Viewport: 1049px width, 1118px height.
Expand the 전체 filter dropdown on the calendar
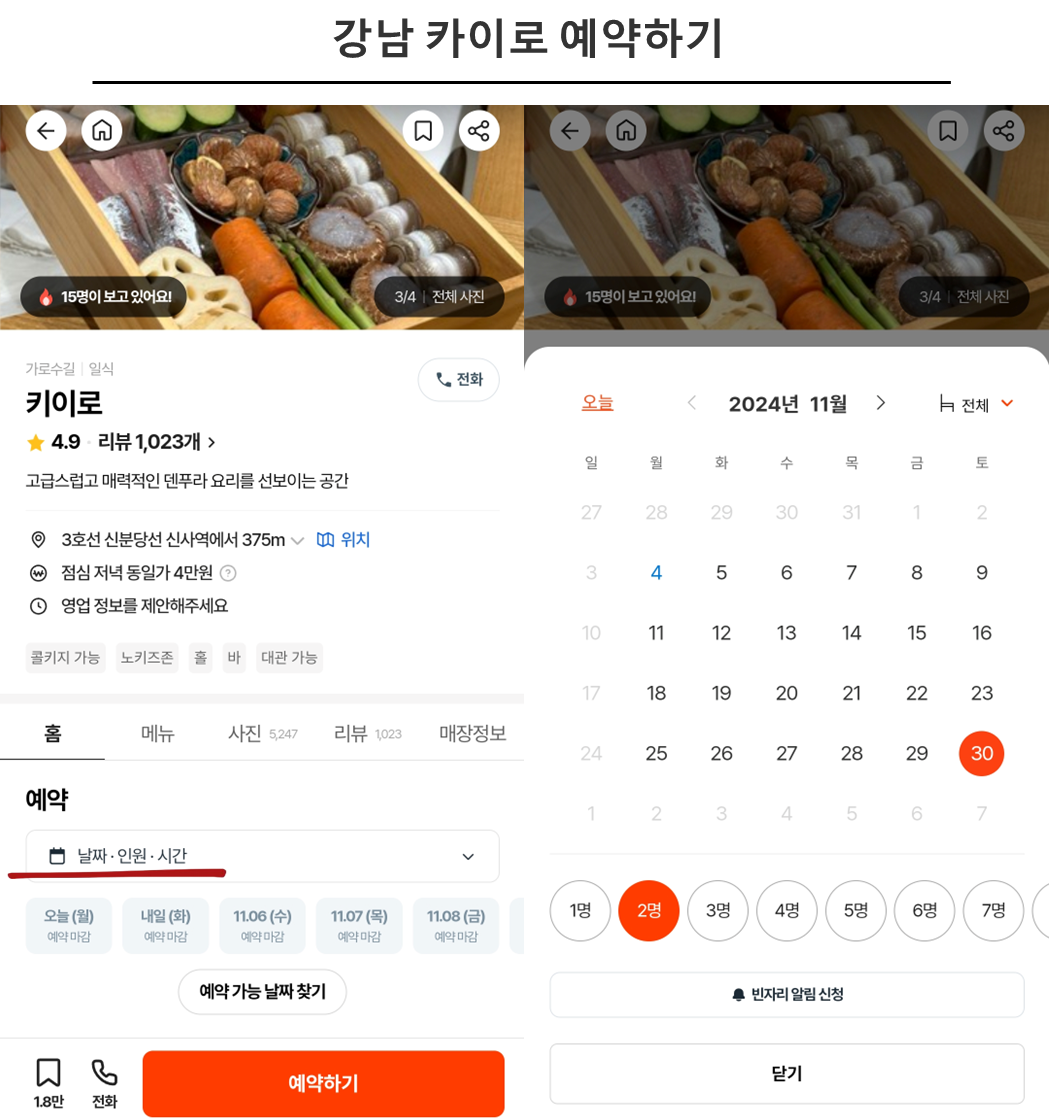pyautogui.click(x=980, y=403)
